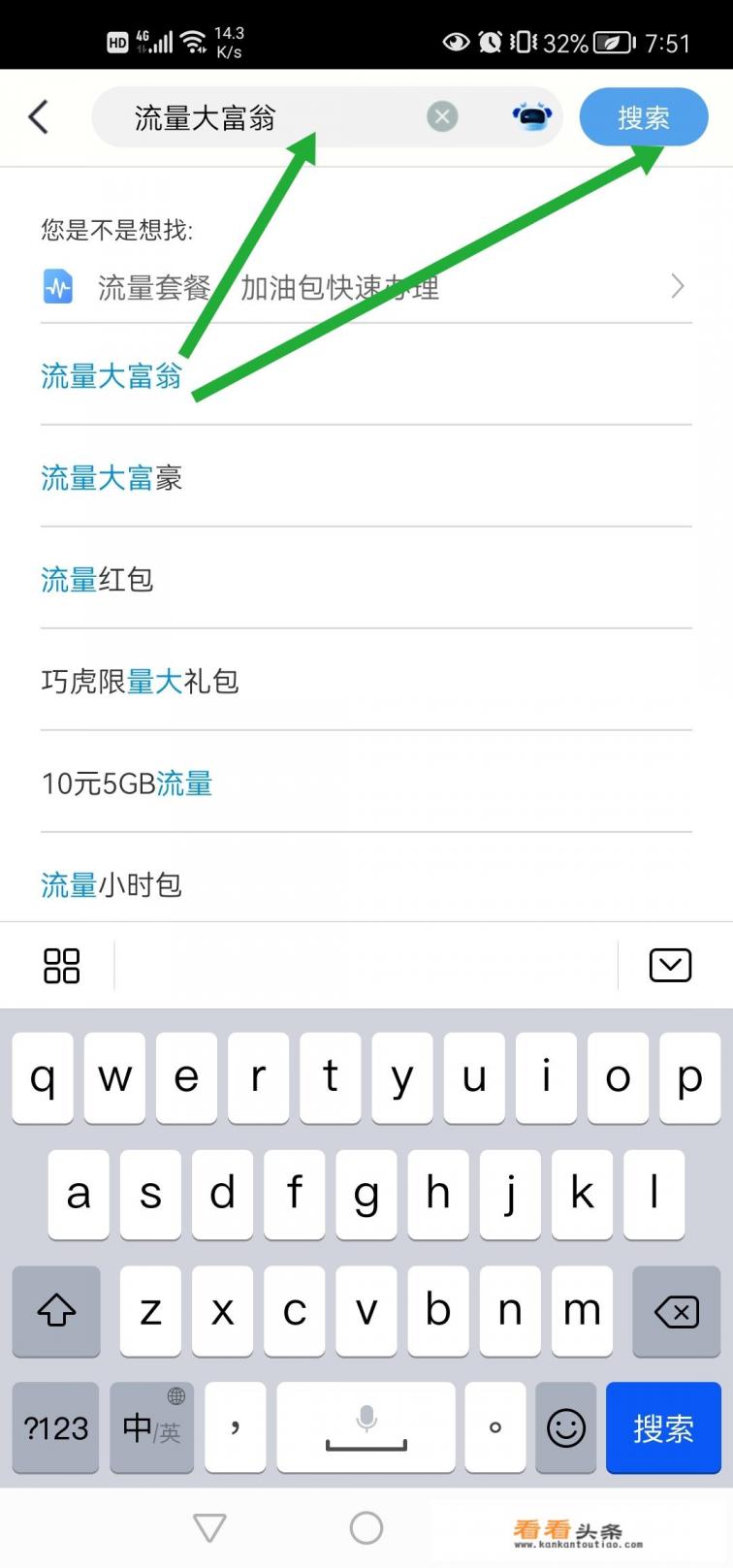This screenshot has width=733, height=1568.
Task: Open the 10元5GB流量 suggestion link
Action: [127, 784]
